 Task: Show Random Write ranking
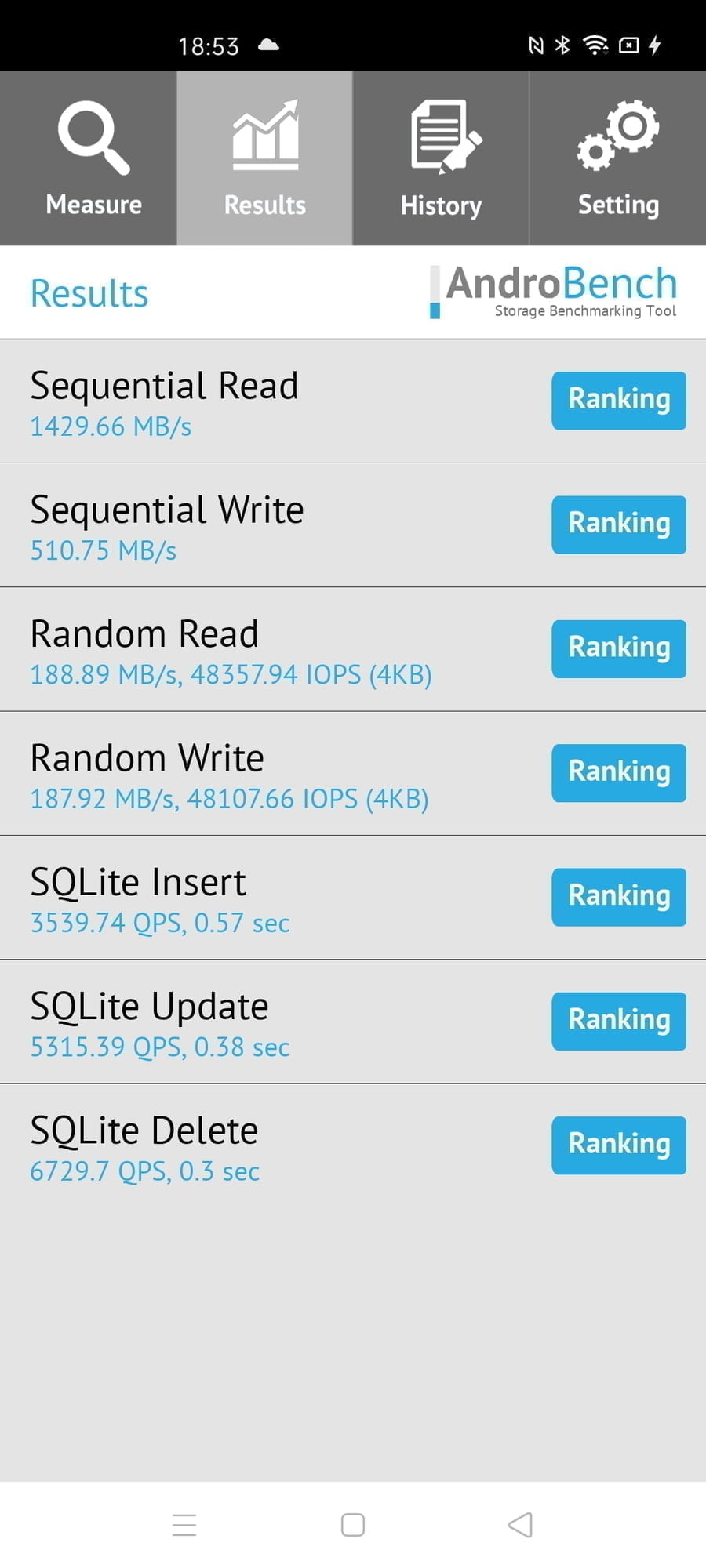[x=618, y=772]
